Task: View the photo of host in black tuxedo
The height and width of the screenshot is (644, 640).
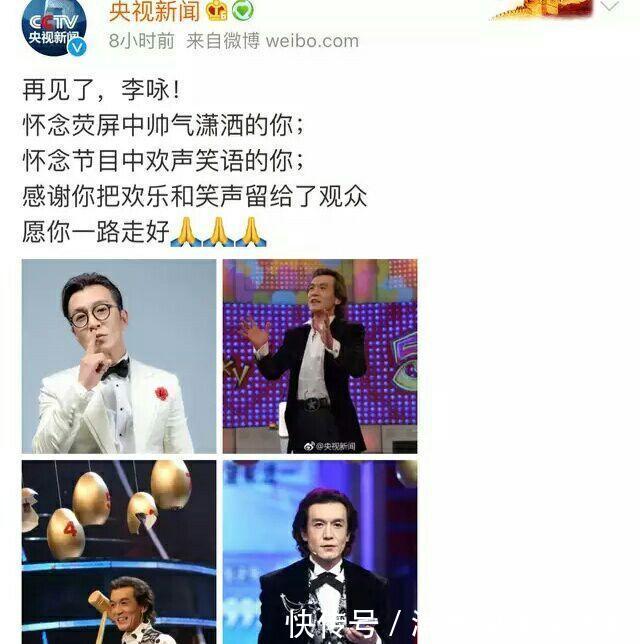Action: click(x=320, y=551)
